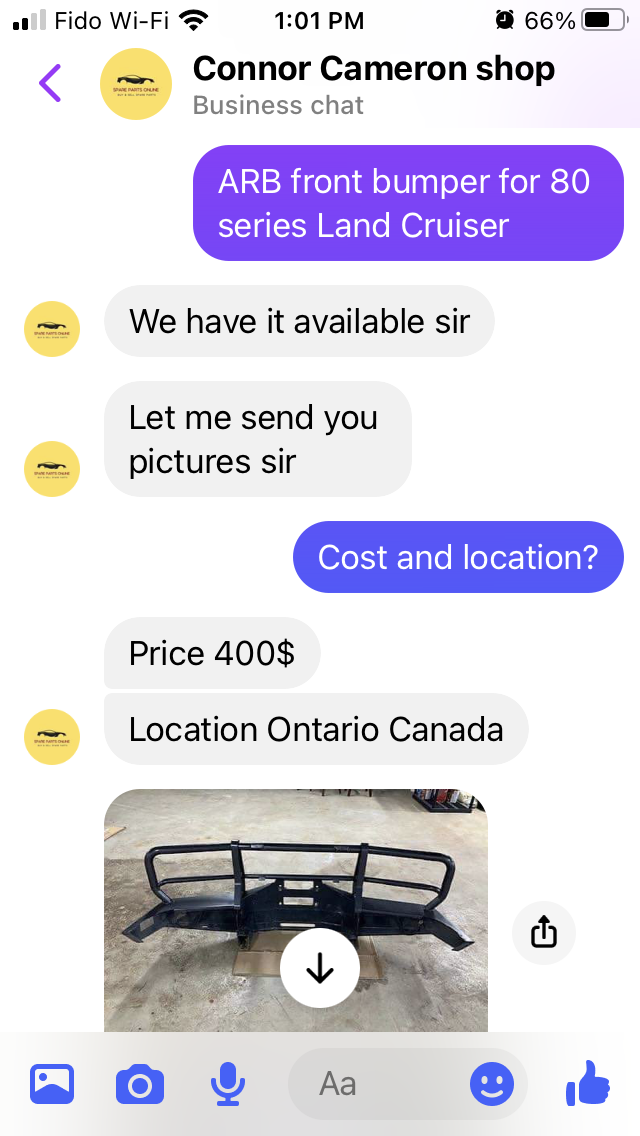This screenshot has width=640, height=1136.
Task: Open the camera to take a photo
Action: pos(140,1084)
